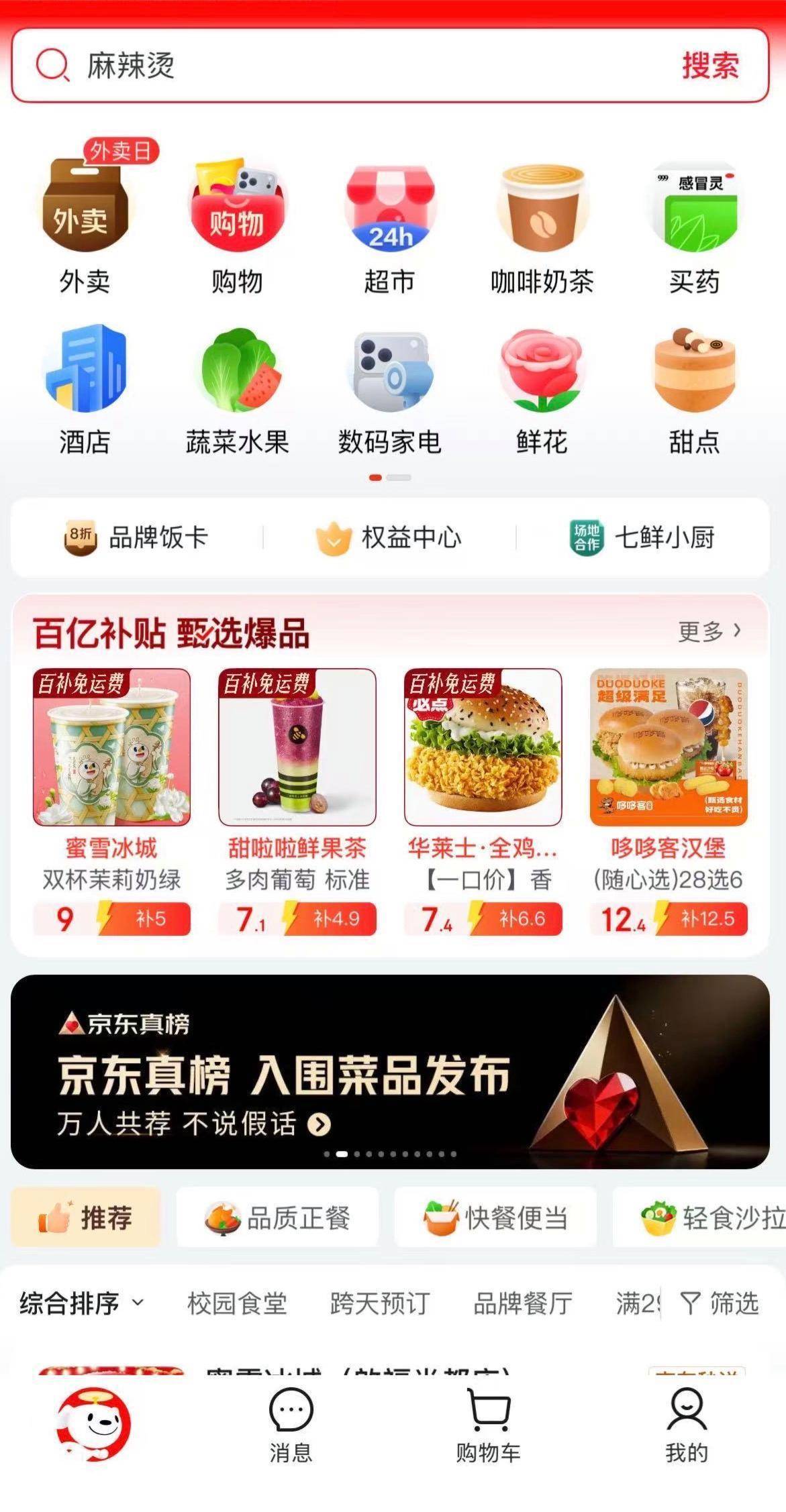Screen dimensions: 786x1512
Task: View 更多 subsidized deals
Action: 709,631
